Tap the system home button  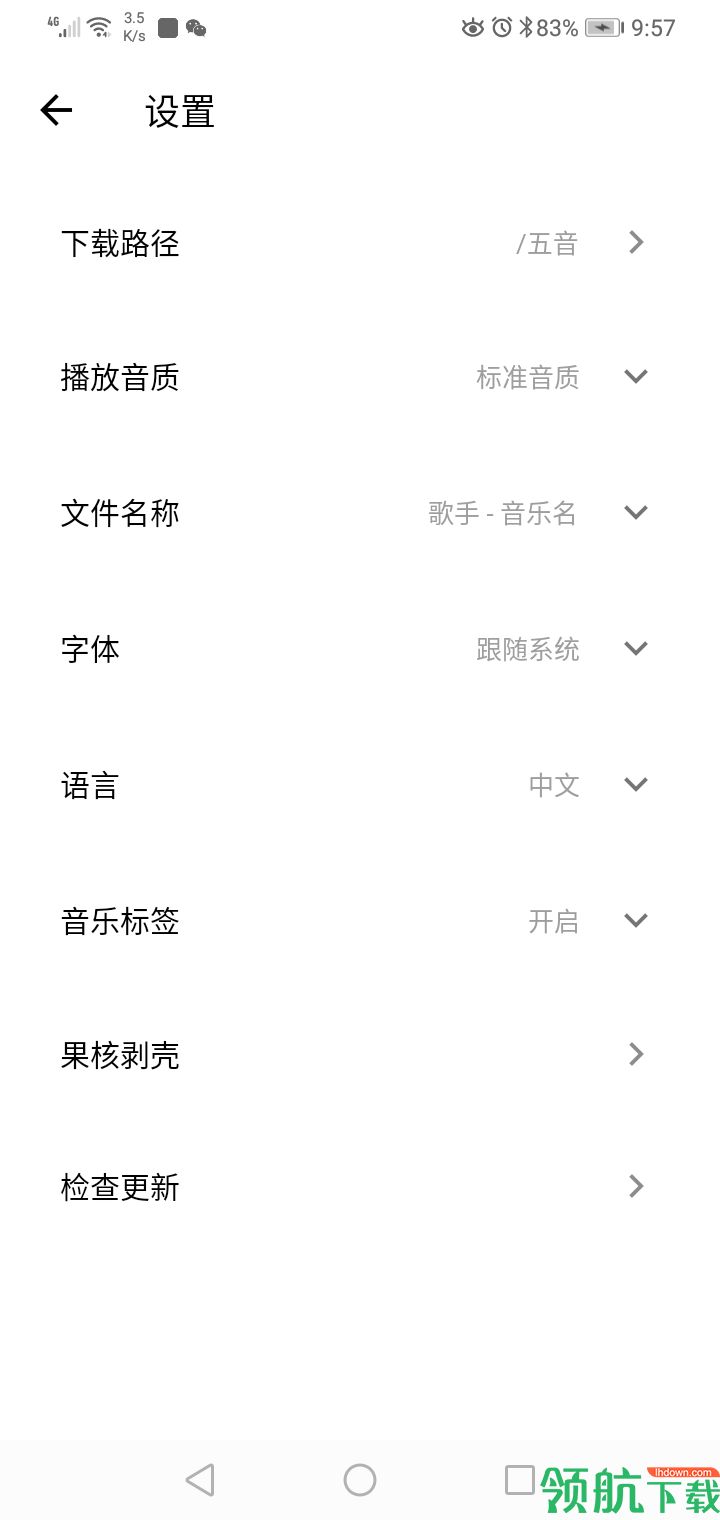[x=360, y=1480]
